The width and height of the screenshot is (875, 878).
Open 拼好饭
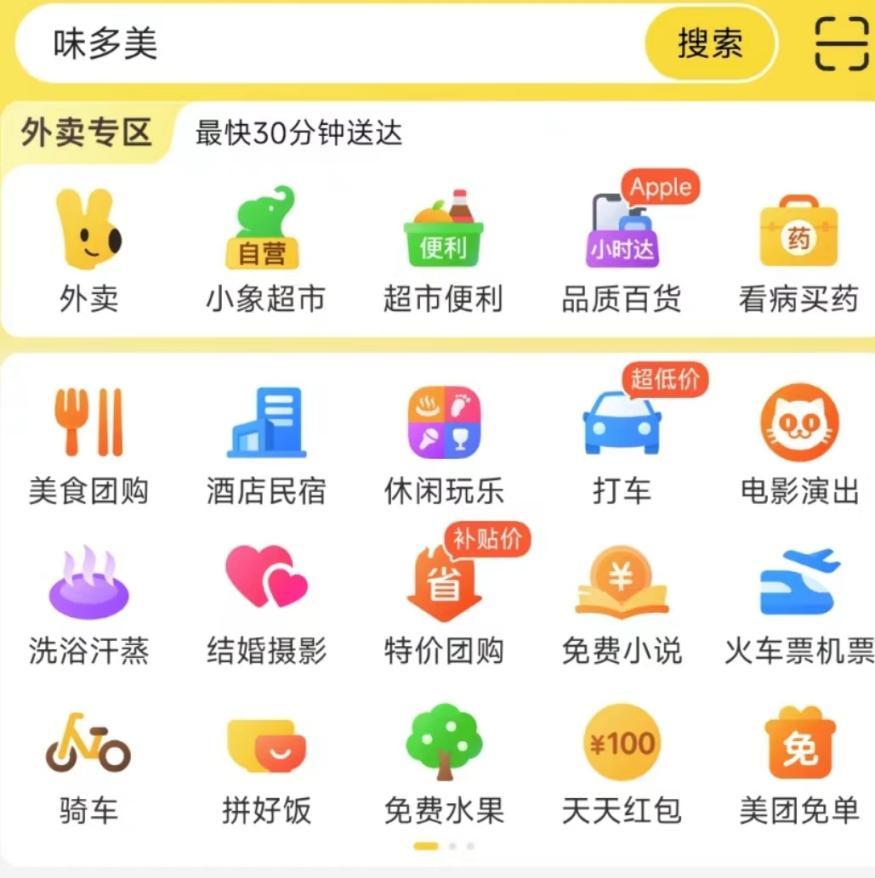point(266,763)
